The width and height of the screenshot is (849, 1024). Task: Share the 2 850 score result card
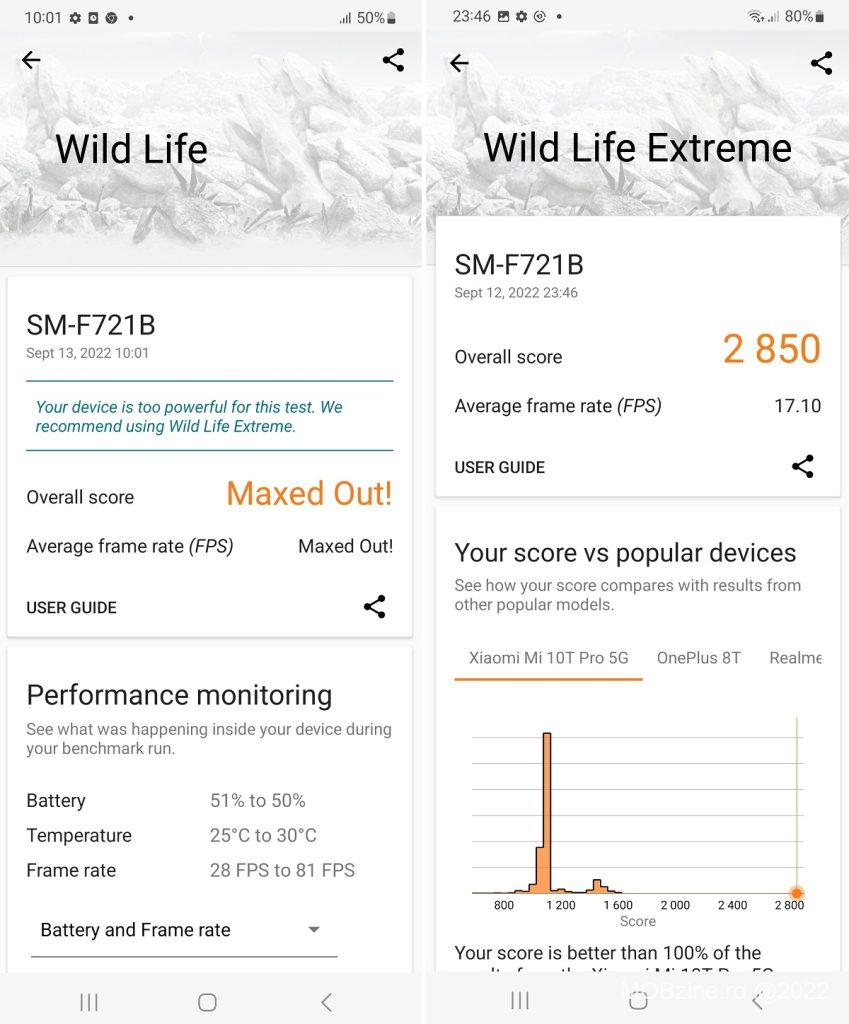pyautogui.click(x=802, y=466)
